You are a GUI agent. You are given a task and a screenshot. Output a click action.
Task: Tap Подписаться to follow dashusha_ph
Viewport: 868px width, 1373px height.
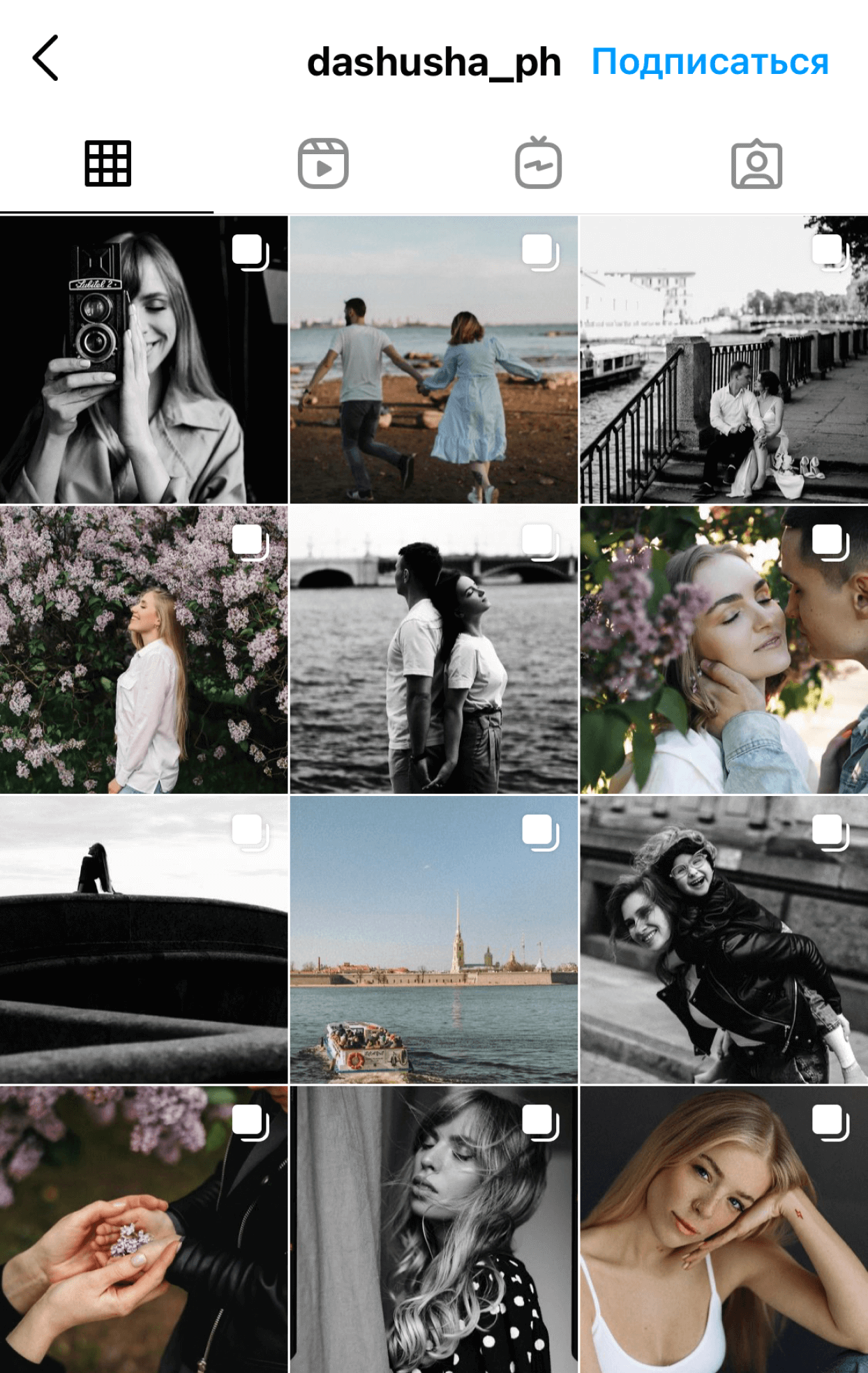click(710, 62)
